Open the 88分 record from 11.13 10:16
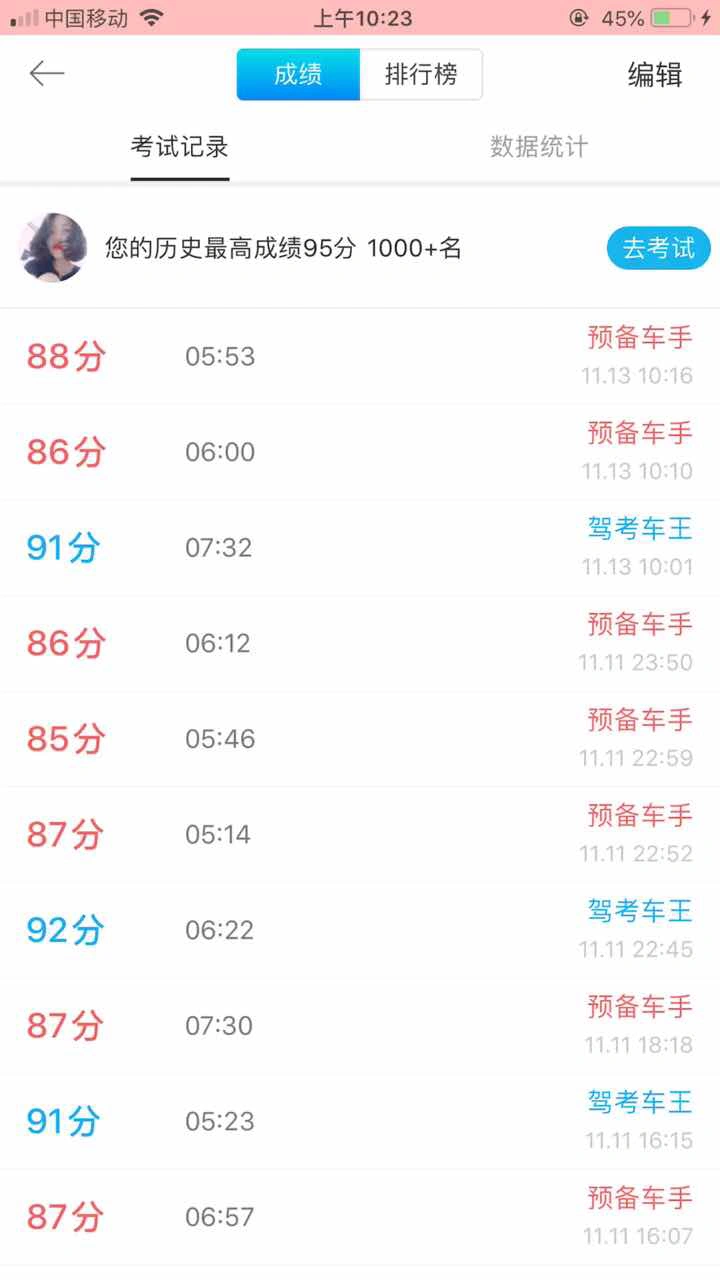Viewport: 720px width, 1280px height. coord(360,356)
